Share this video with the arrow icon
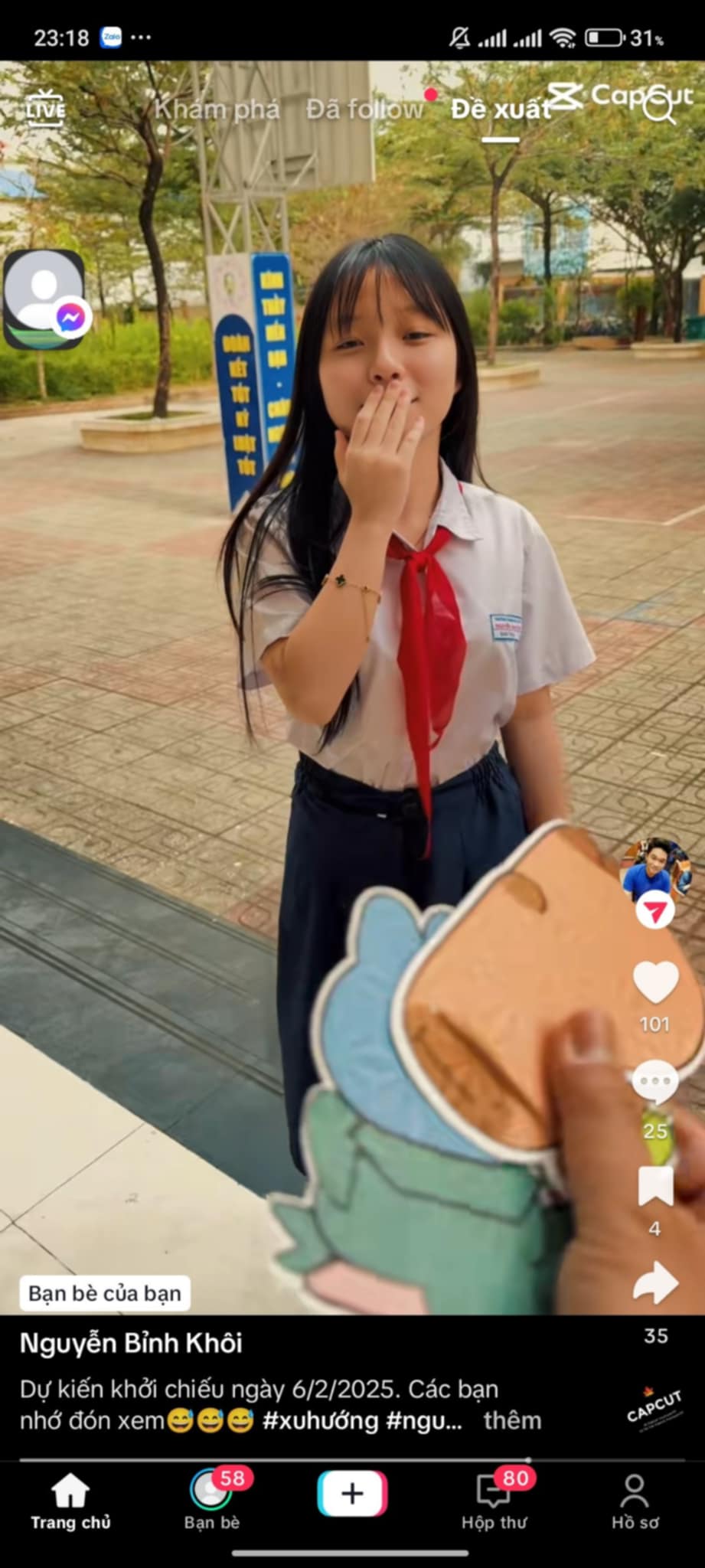Viewport: 705px width, 1568px height. (x=655, y=1284)
